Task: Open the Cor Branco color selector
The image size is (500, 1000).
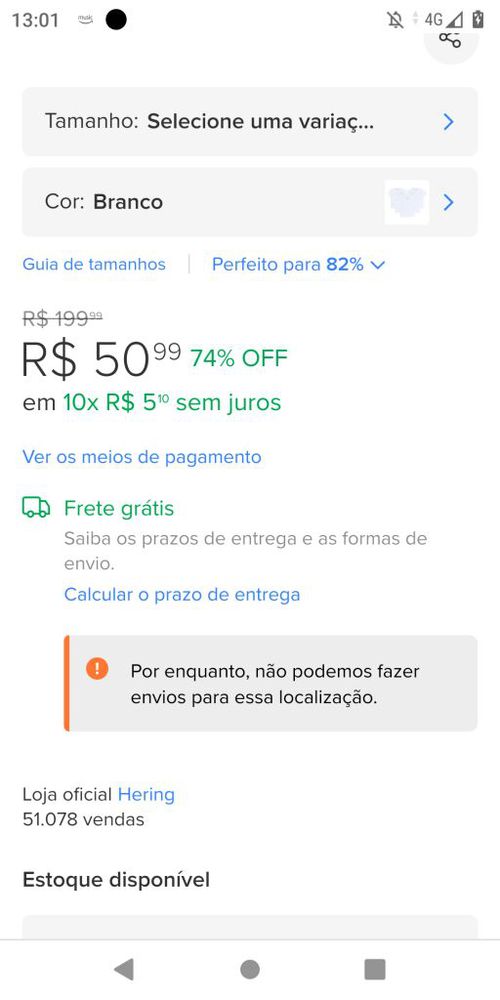Action: pyautogui.click(x=250, y=202)
